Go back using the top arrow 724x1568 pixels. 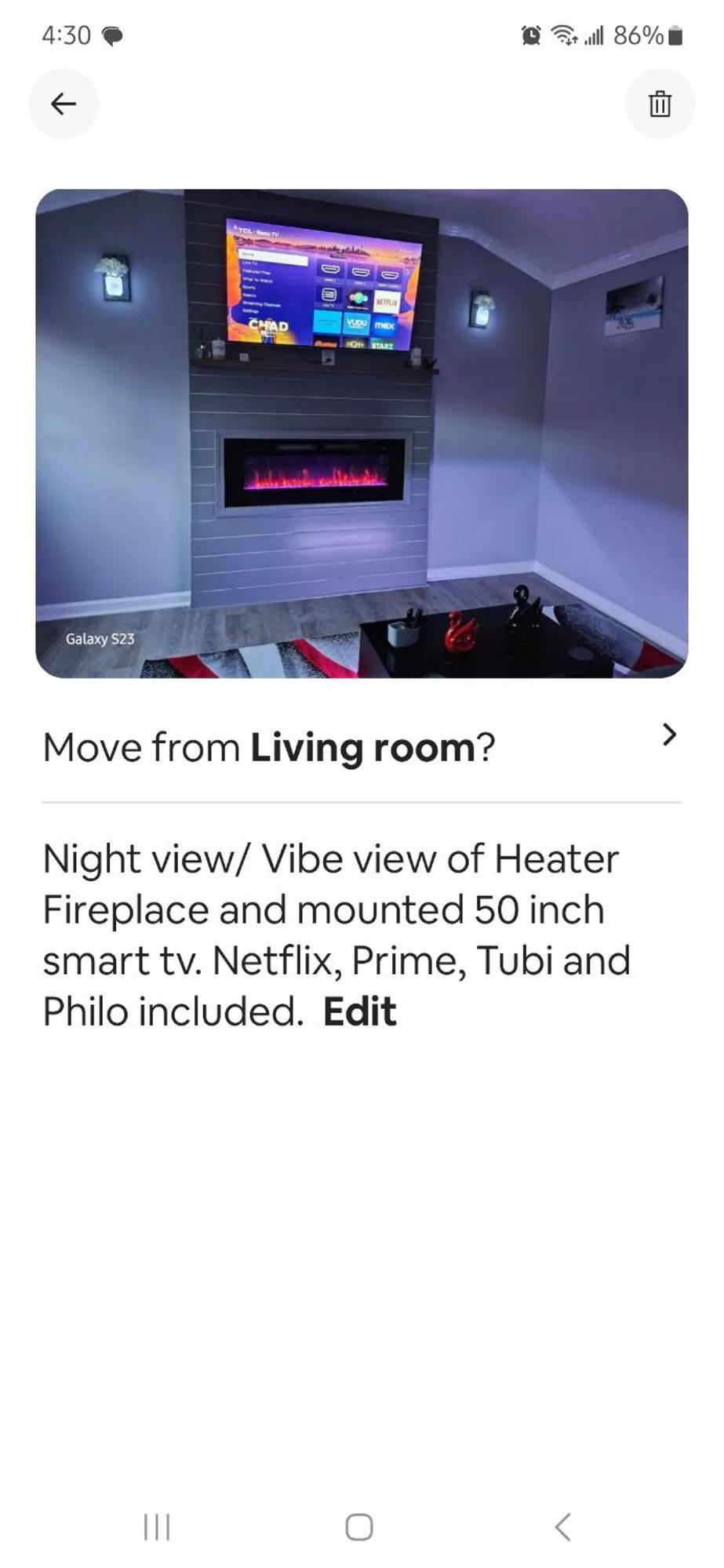[64, 103]
